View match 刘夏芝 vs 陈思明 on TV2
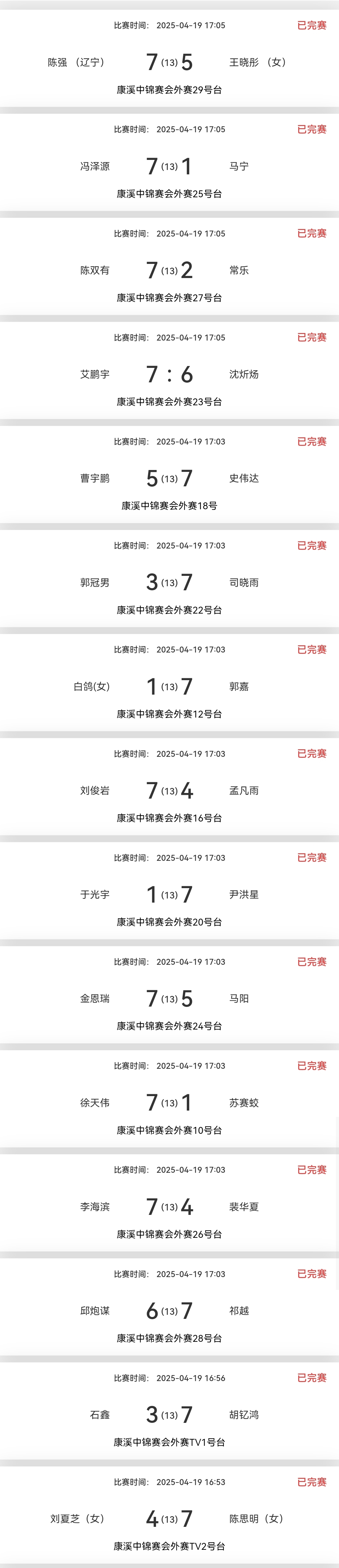 (x=169, y=1519)
